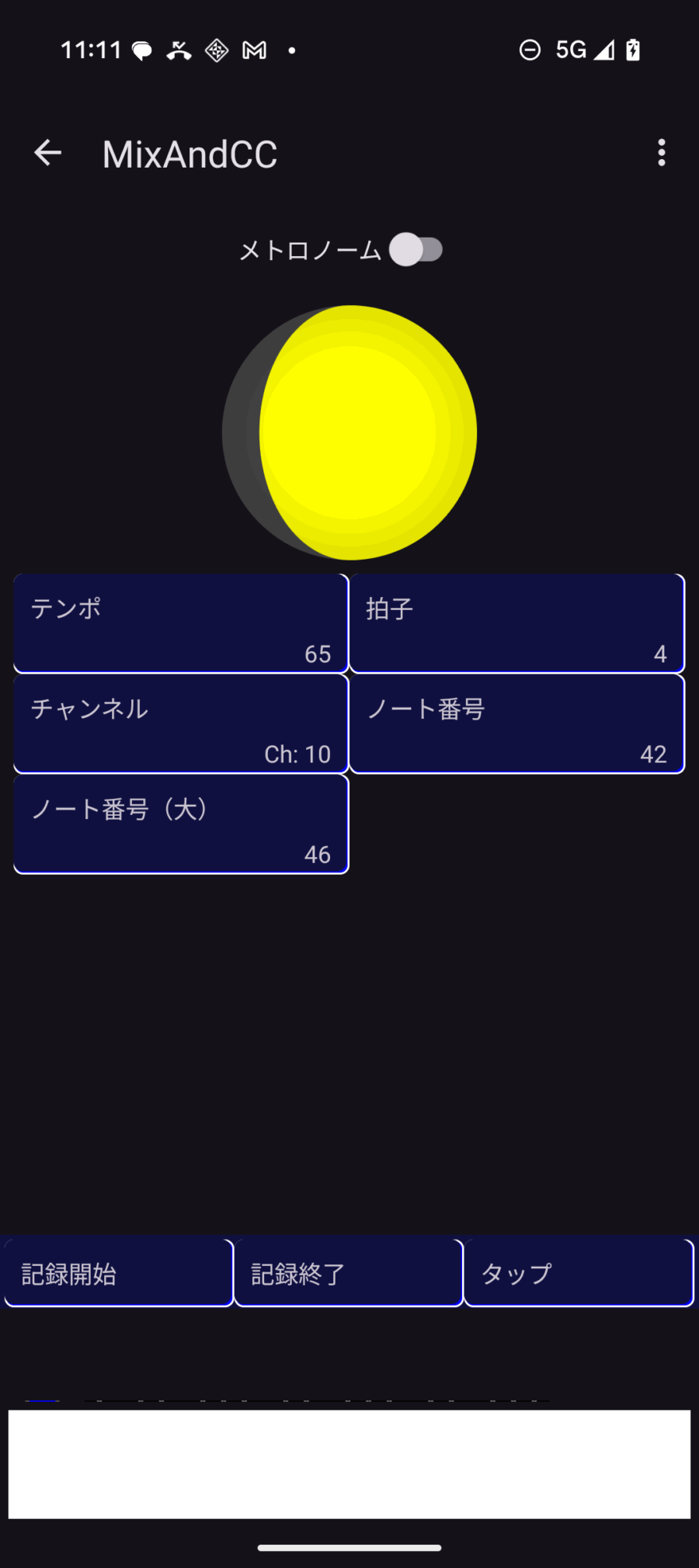
Task: Tap the home gesture bar
Action: click(349, 1548)
